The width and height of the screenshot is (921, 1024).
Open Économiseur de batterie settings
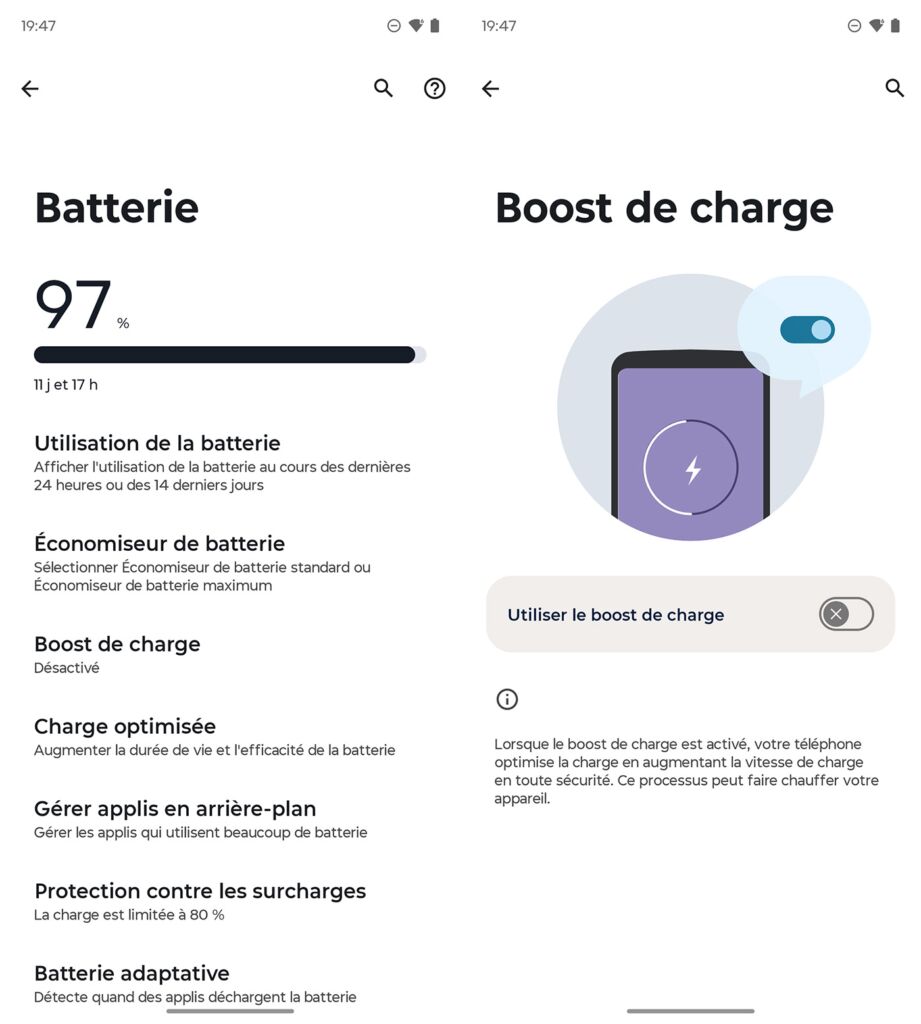tap(202, 563)
